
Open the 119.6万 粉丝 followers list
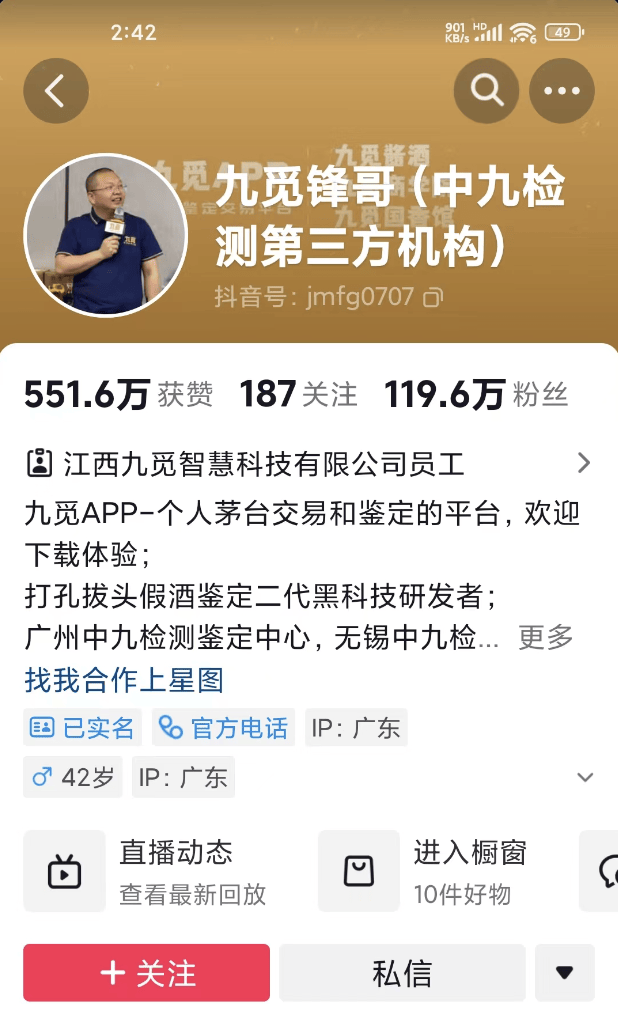(x=476, y=395)
